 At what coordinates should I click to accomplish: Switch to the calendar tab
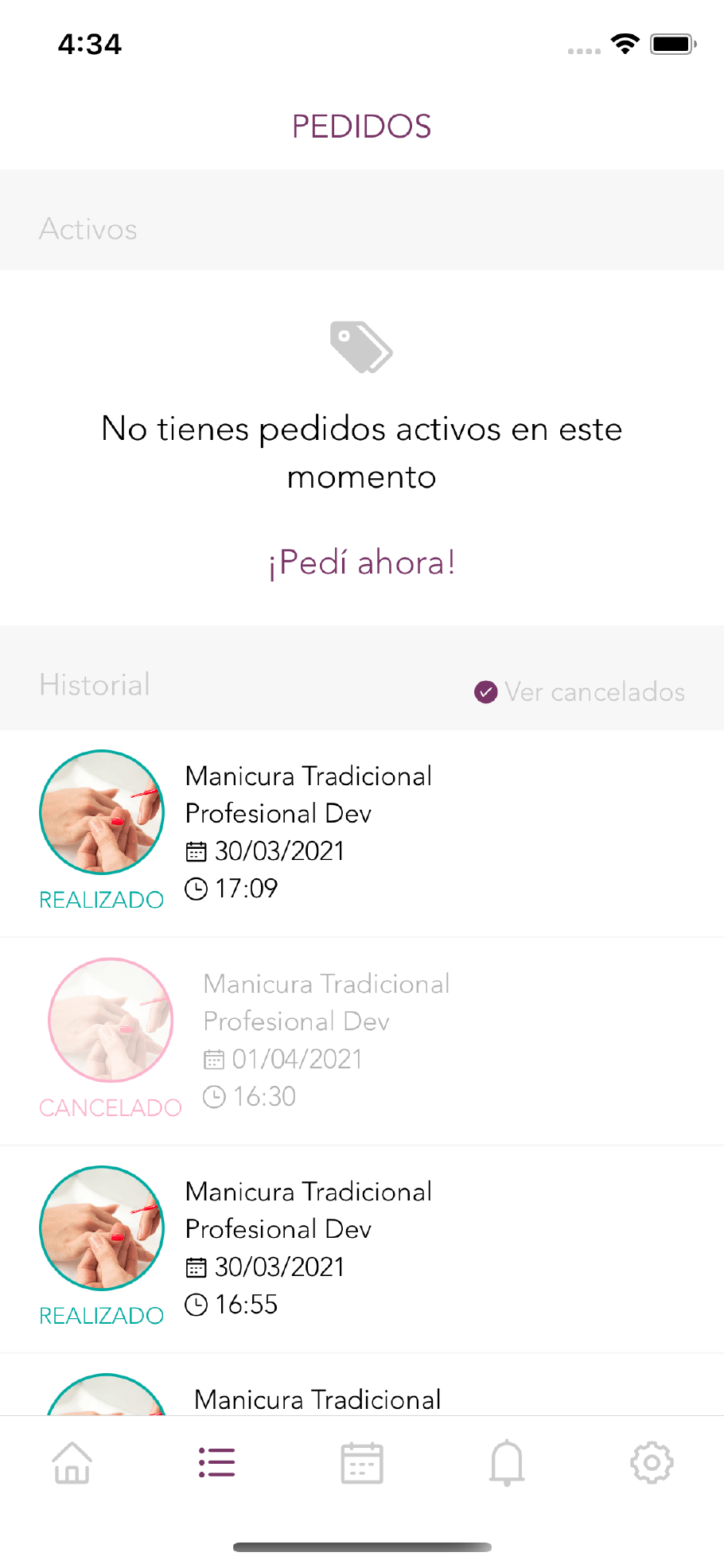click(362, 1462)
